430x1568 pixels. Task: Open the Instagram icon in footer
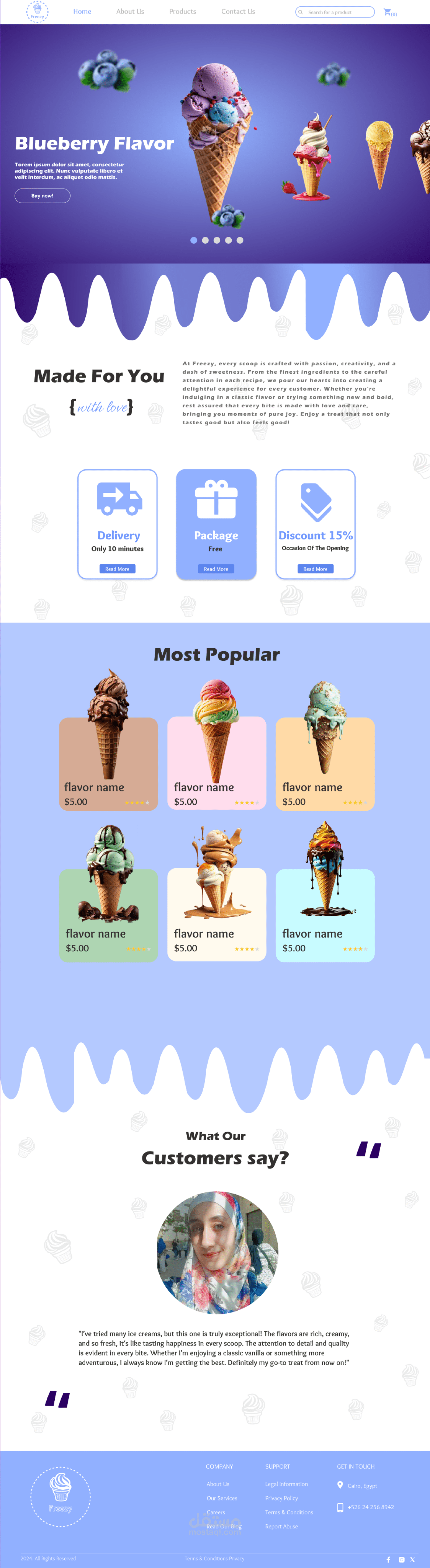point(401,1560)
